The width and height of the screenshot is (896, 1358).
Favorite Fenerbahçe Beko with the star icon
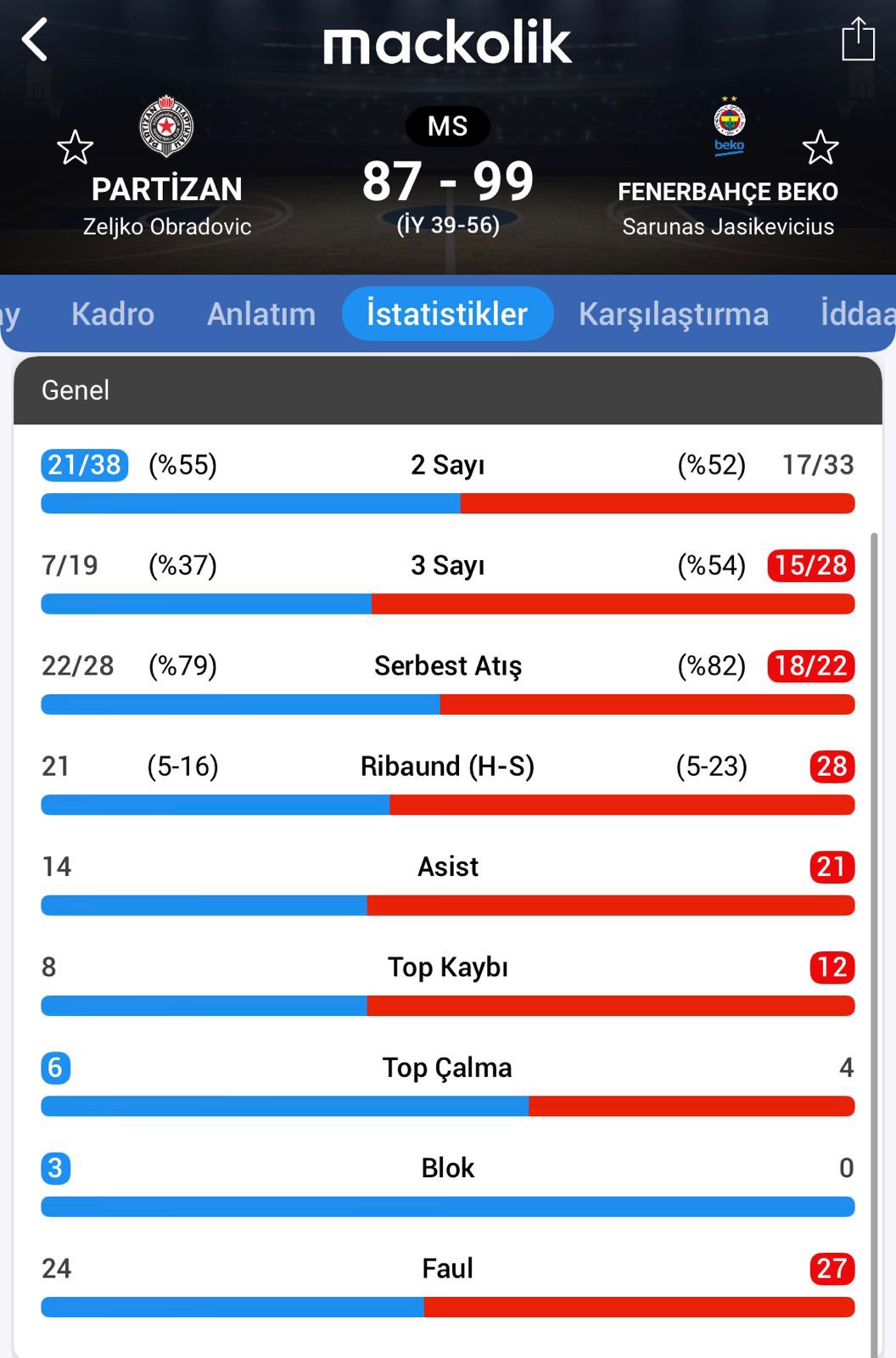point(820,148)
